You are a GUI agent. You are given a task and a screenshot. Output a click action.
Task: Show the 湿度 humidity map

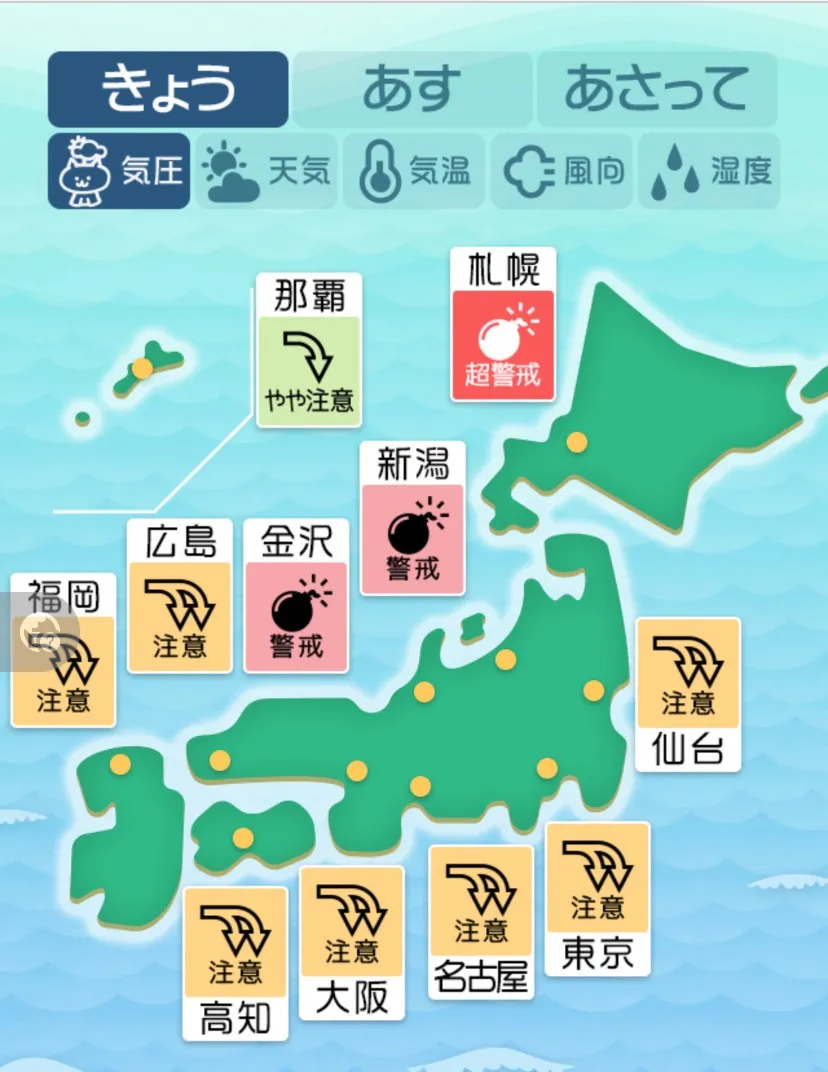tap(710, 171)
